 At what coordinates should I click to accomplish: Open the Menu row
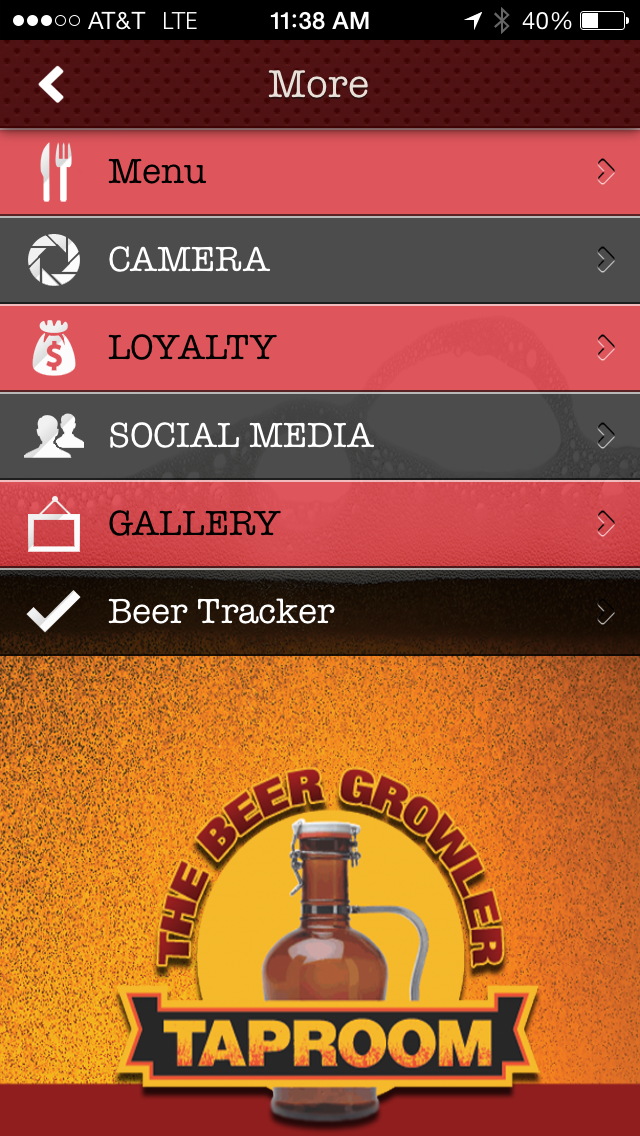pyautogui.click(x=320, y=172)
